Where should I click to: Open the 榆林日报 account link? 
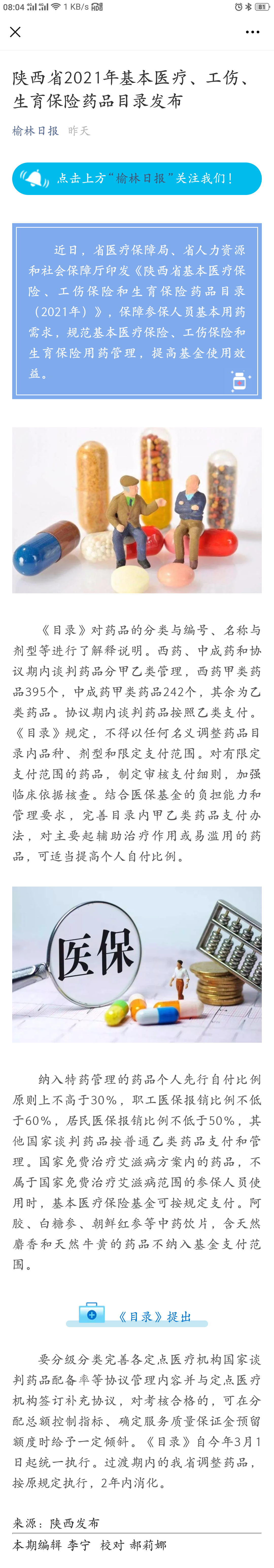coord(35,131)
